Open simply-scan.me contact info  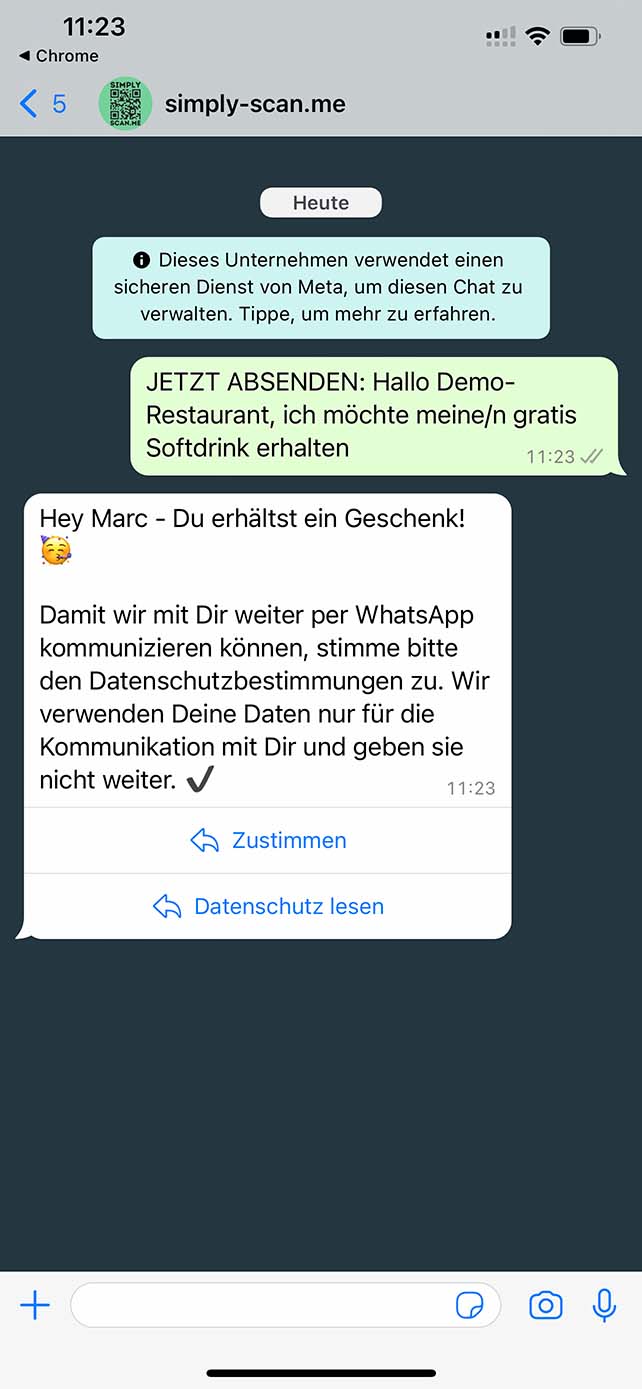coord(254,104)
